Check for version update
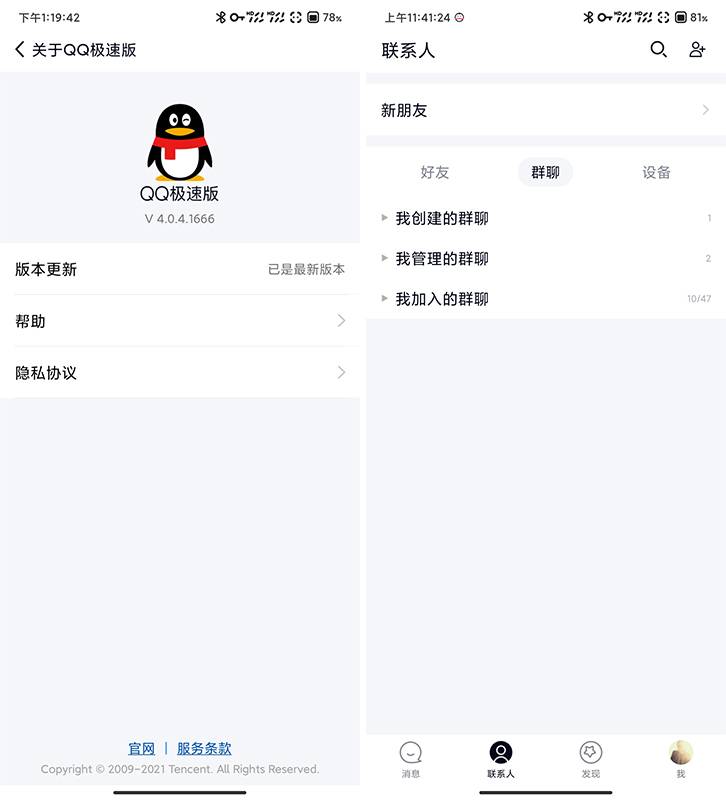The image size is (726, 800). (180, 269)
